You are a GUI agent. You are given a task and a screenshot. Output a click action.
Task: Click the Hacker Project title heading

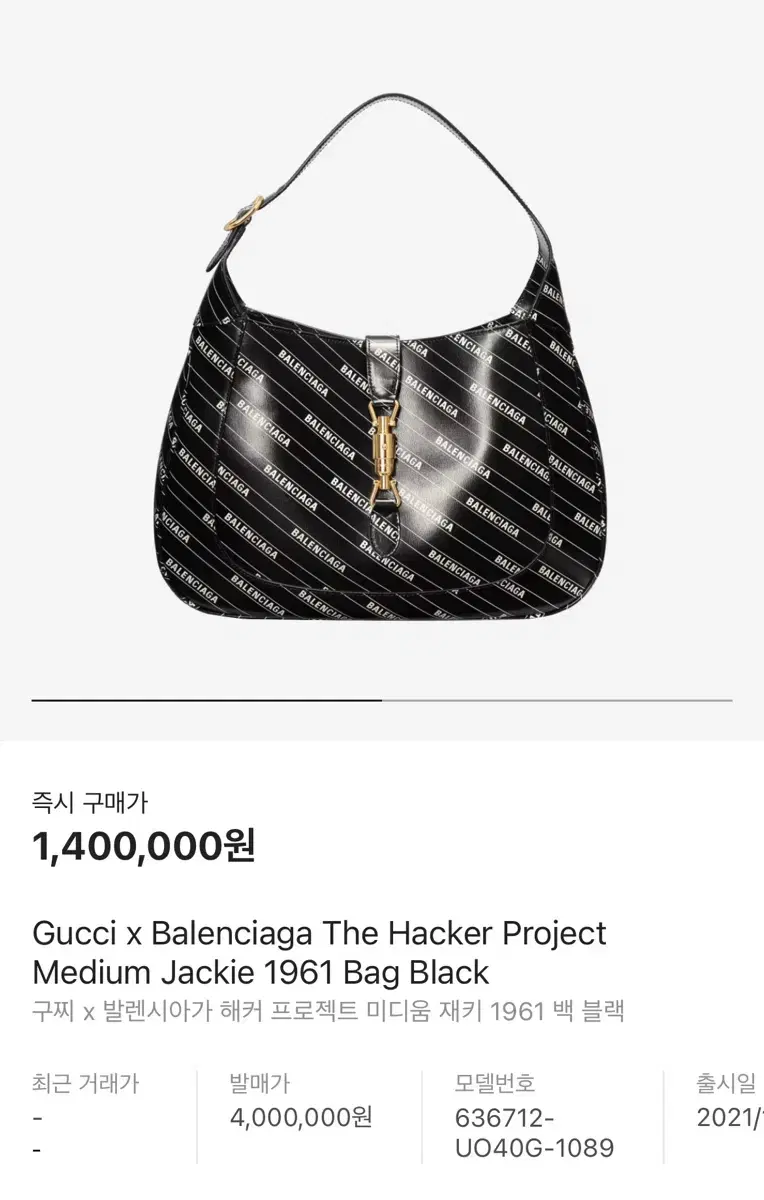click(x=318, y=933)
